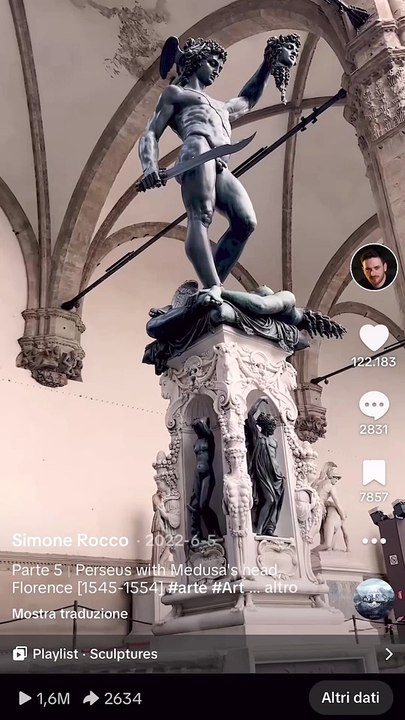Like this video with the heart
This screenshot has height=720, width=405.
pos(374,338)
